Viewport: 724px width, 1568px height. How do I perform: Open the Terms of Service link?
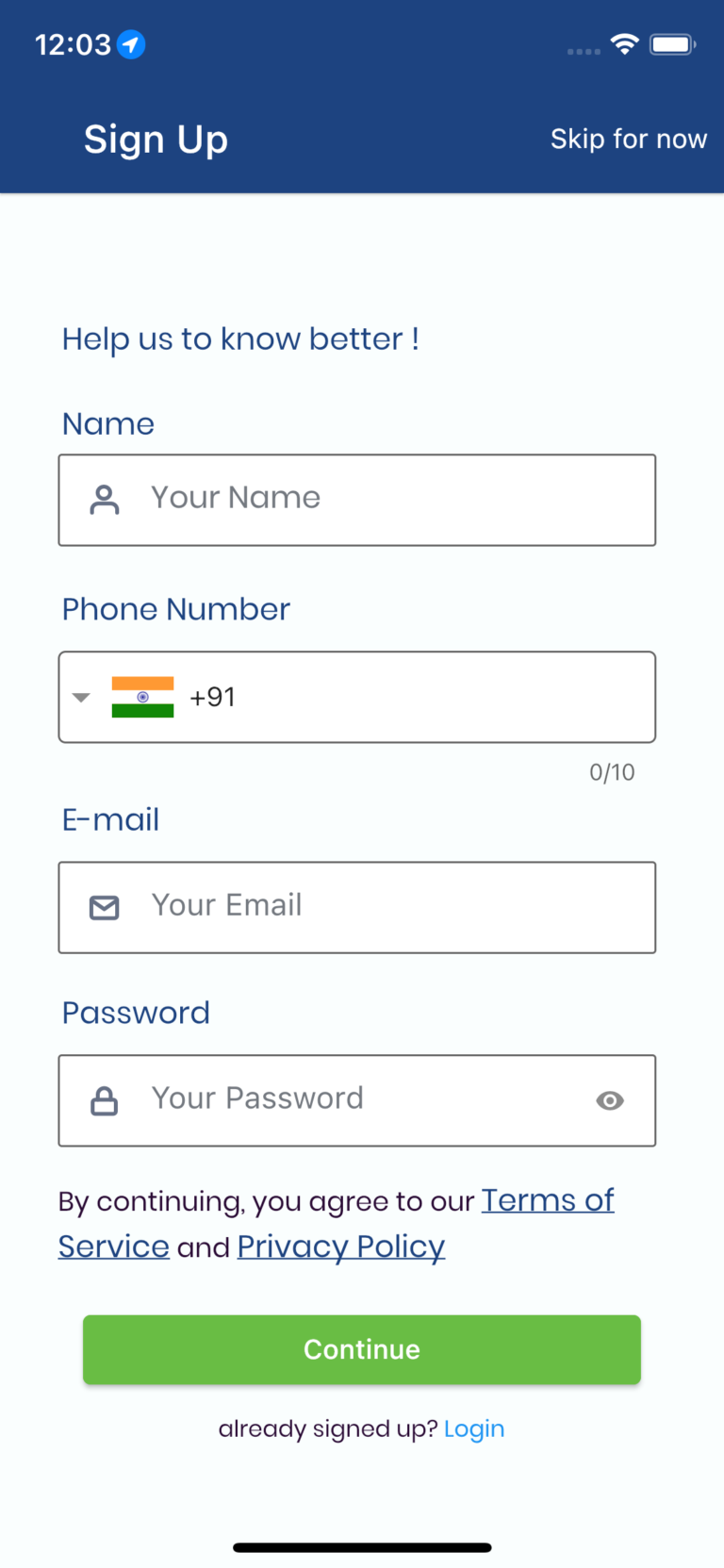click(548, 1200)
